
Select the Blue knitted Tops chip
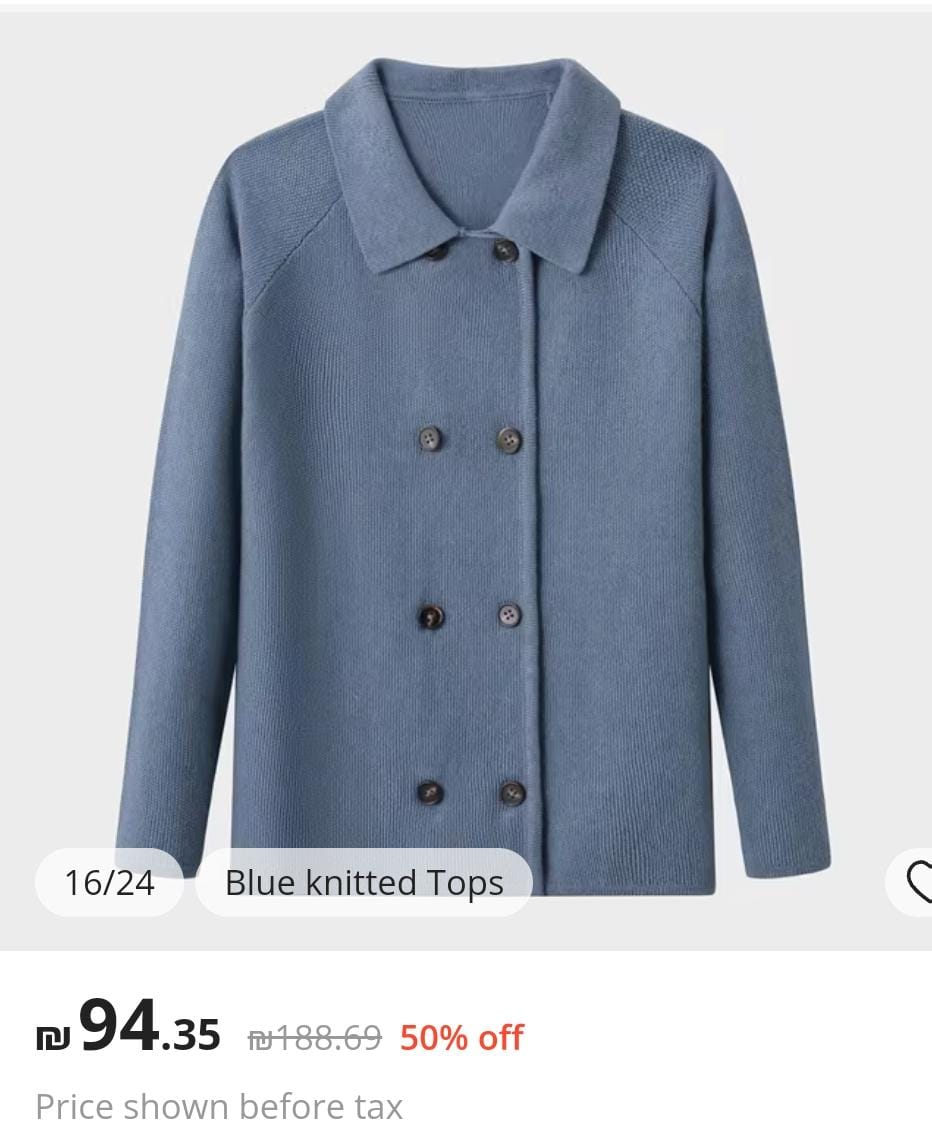pyautogui.click(x=364, y=882)
